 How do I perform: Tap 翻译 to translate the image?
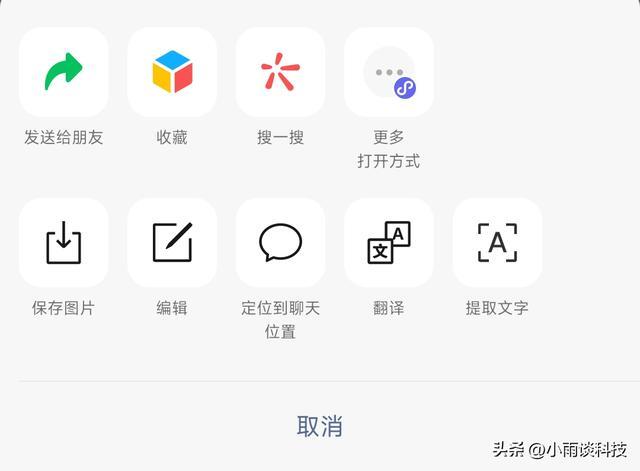coord(388,243)
